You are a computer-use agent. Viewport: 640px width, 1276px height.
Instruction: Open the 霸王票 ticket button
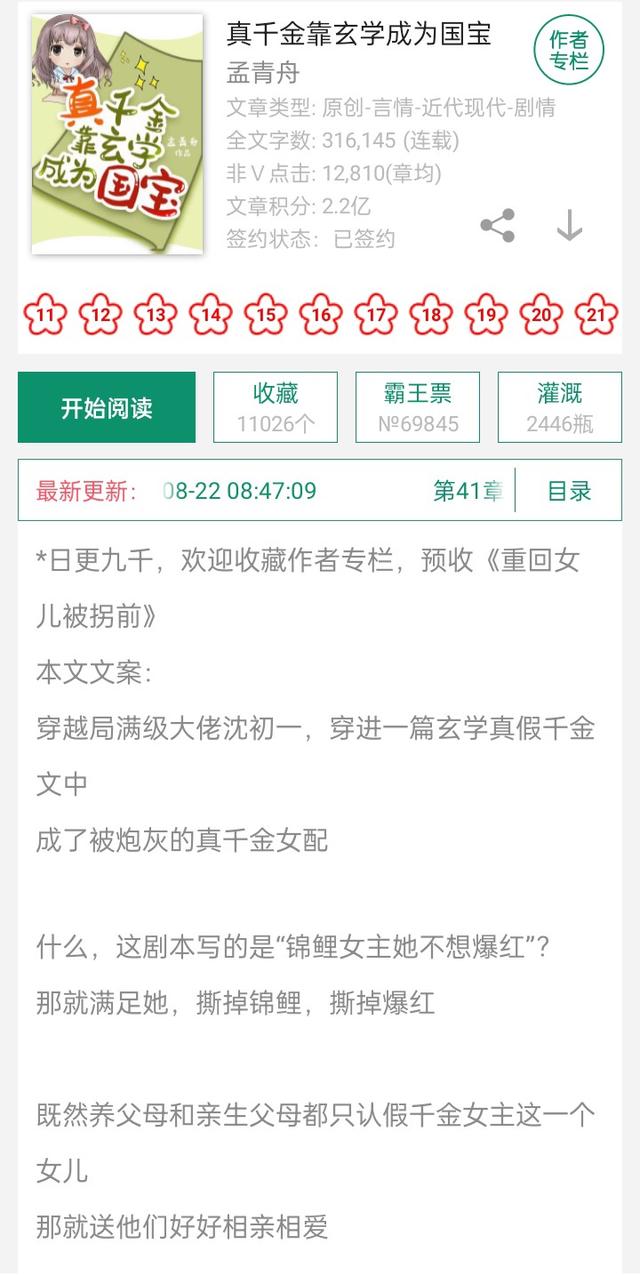point(418,407)
